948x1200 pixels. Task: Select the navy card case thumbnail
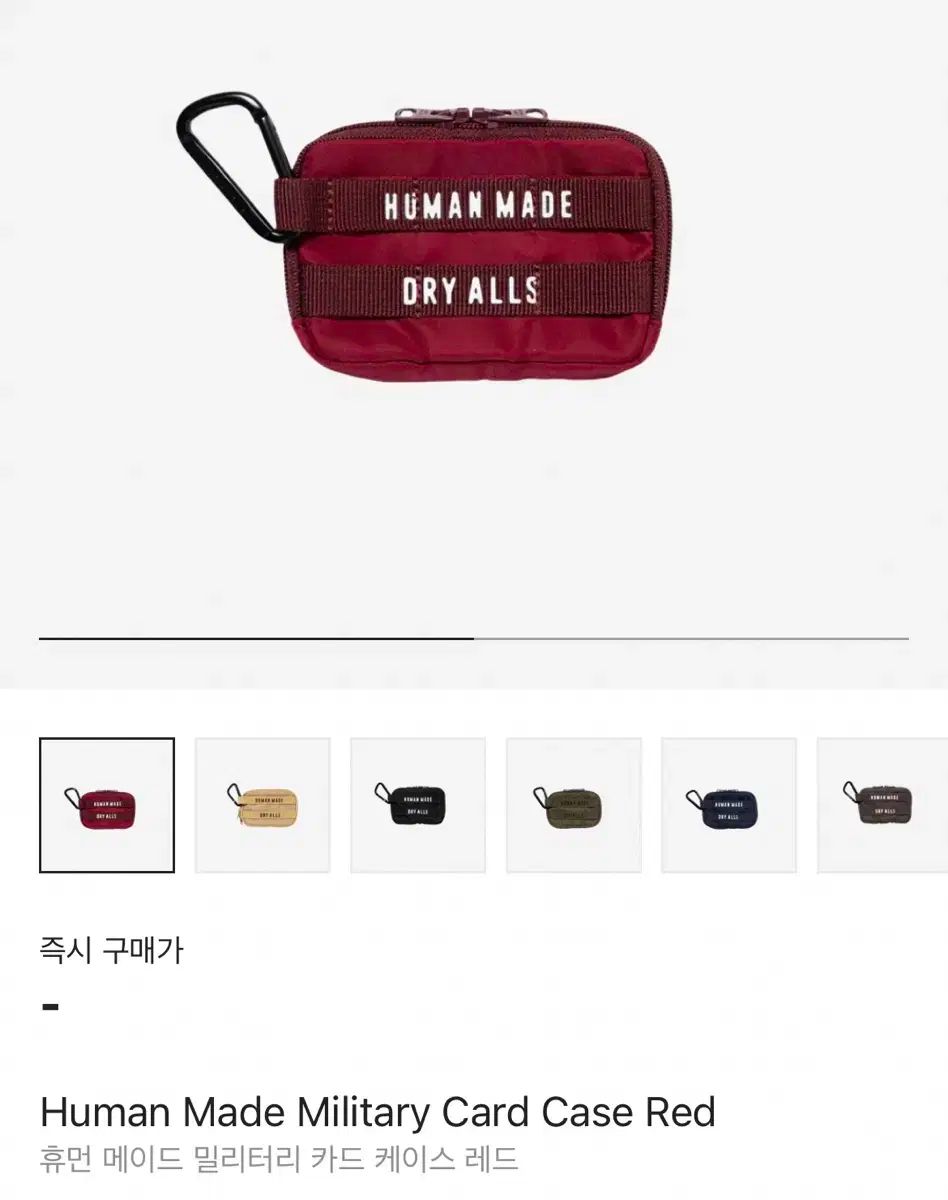729,805
